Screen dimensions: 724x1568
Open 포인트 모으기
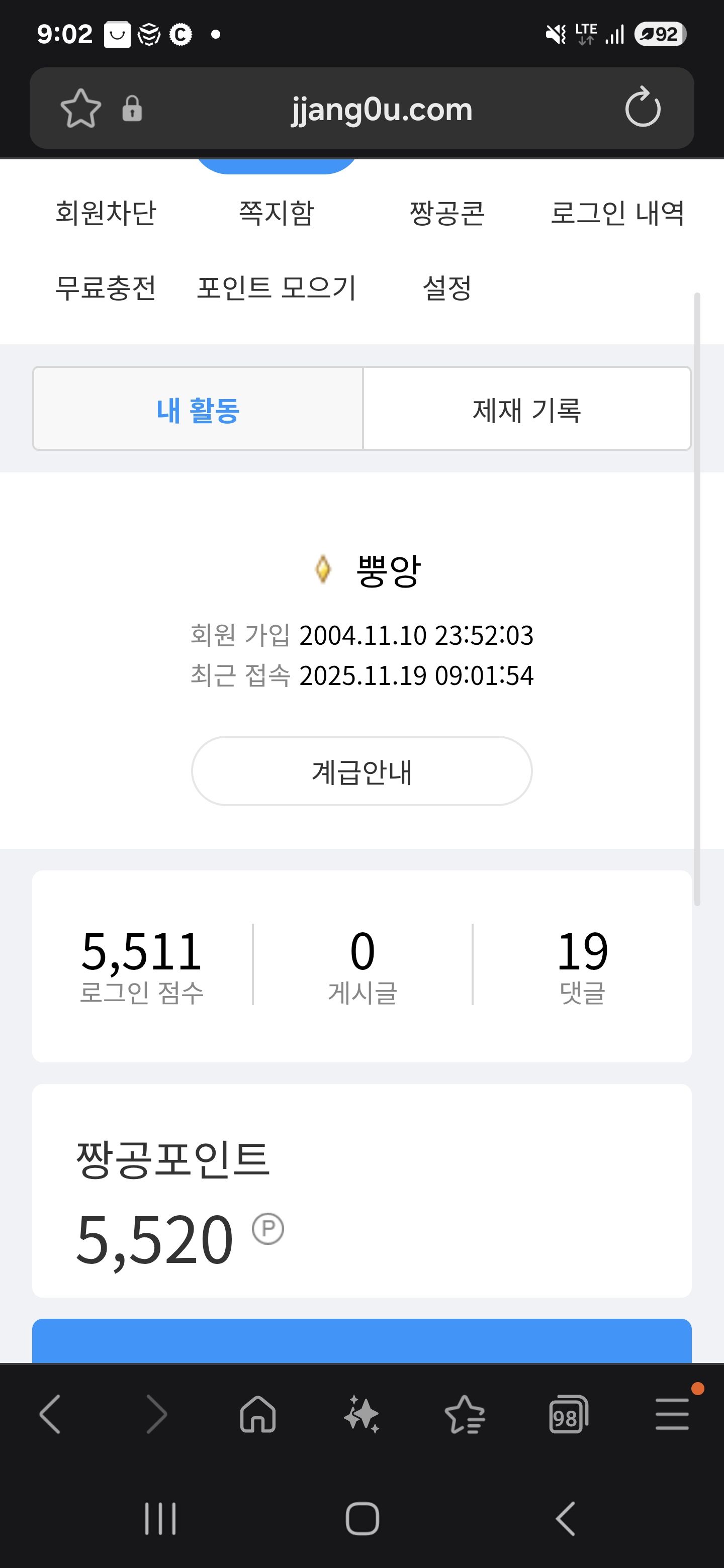pyautogui.click(x=276, y=288)
